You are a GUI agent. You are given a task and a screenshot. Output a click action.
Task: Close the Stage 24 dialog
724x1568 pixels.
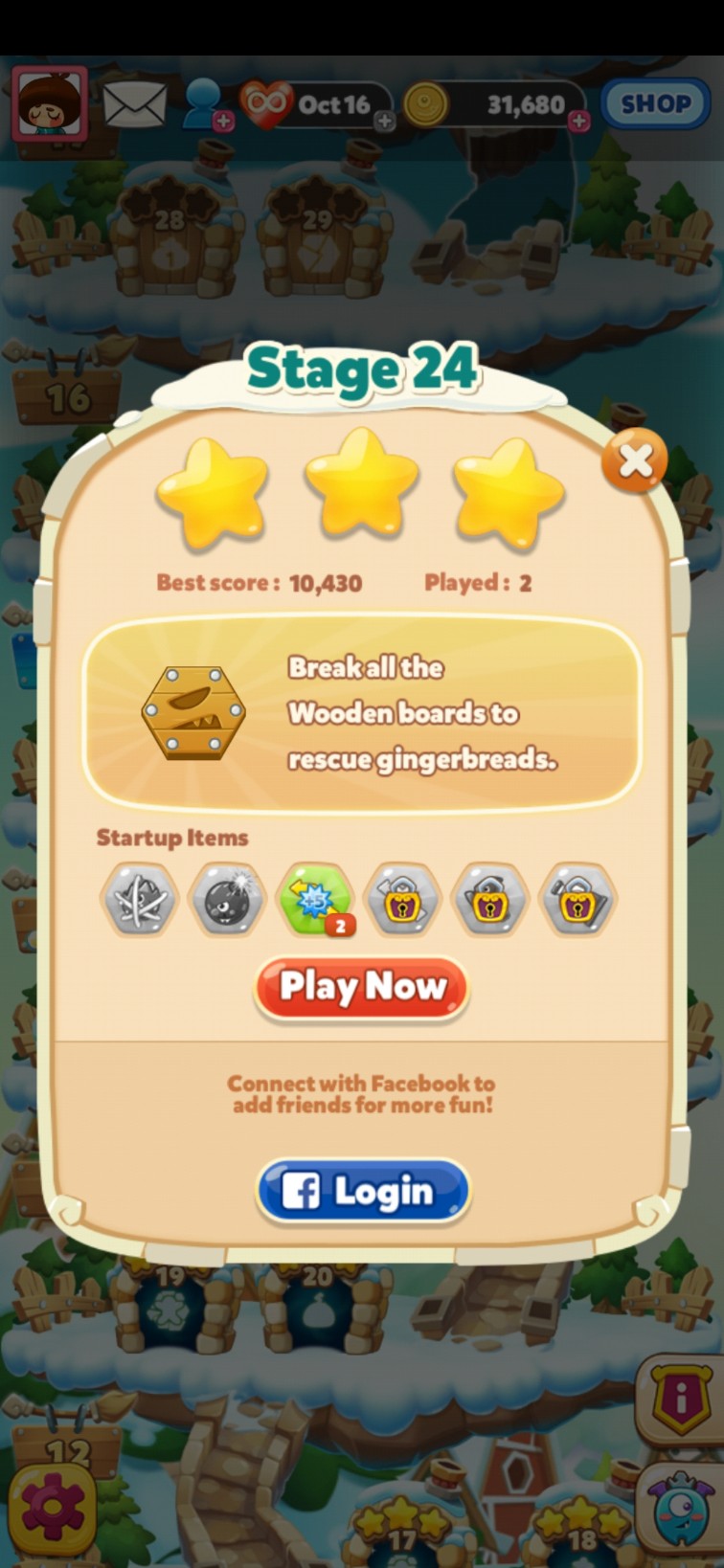coord(634,461)
